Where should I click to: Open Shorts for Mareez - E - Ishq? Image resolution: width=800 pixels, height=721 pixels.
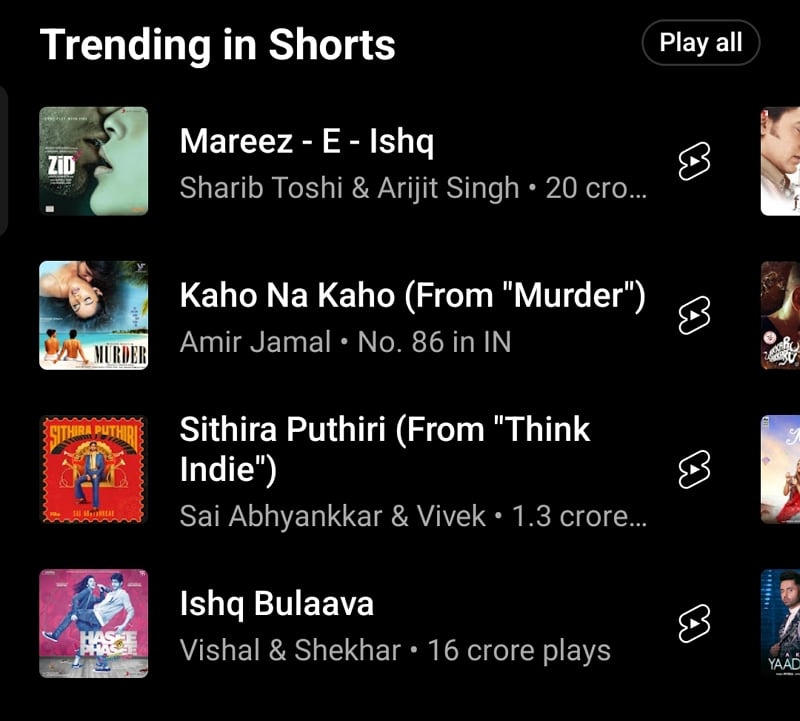(x=694, y=162)
